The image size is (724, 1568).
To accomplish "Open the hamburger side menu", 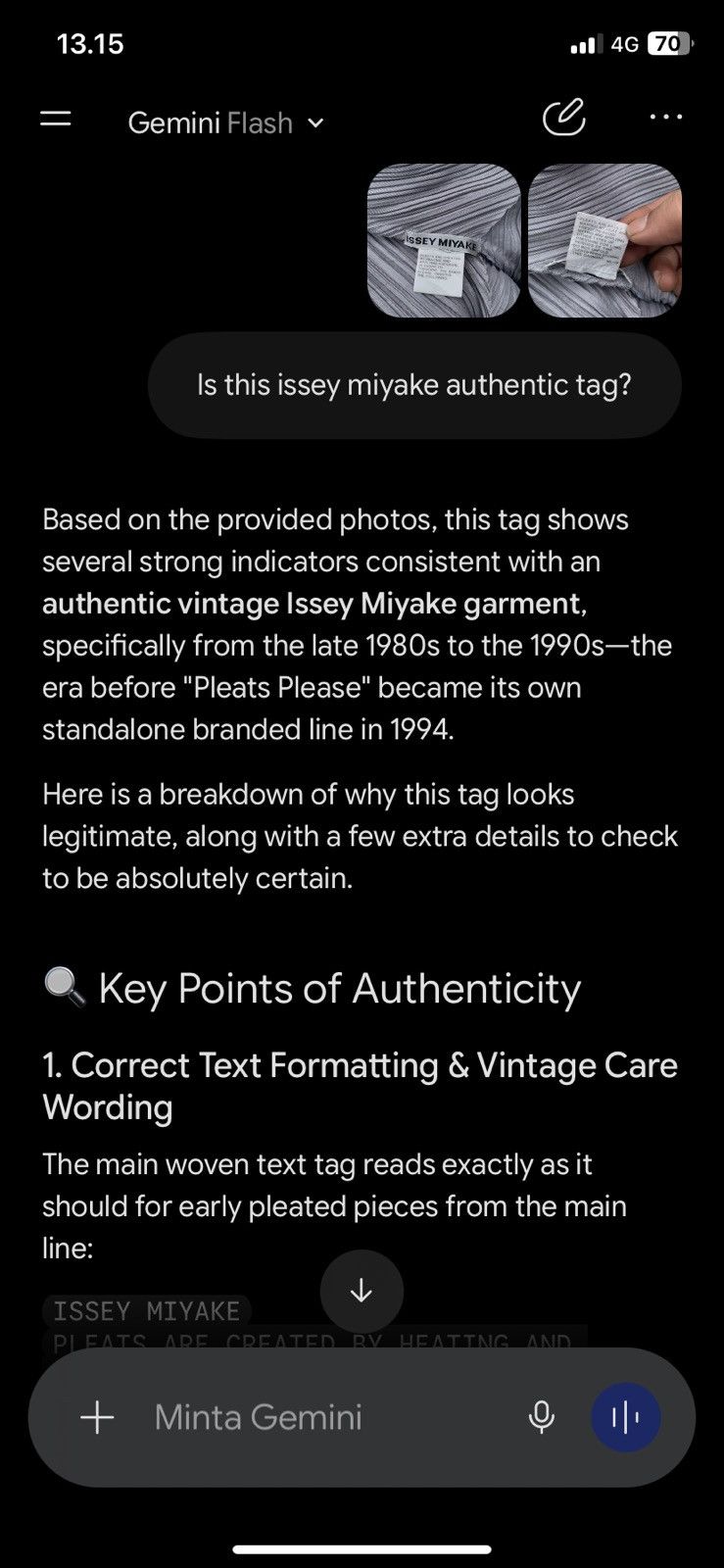I will 56,120.
